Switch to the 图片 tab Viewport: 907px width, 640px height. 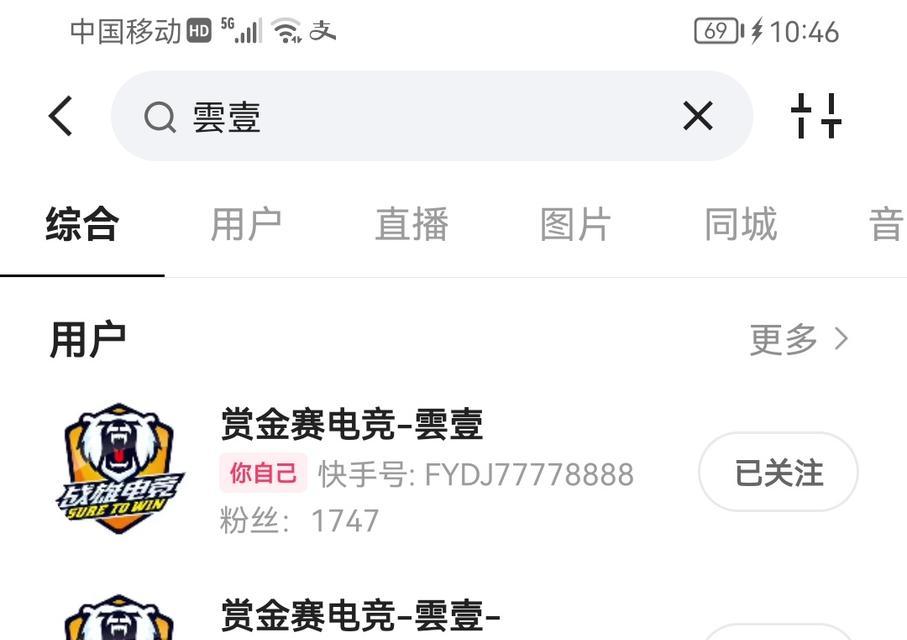[575, 225]
